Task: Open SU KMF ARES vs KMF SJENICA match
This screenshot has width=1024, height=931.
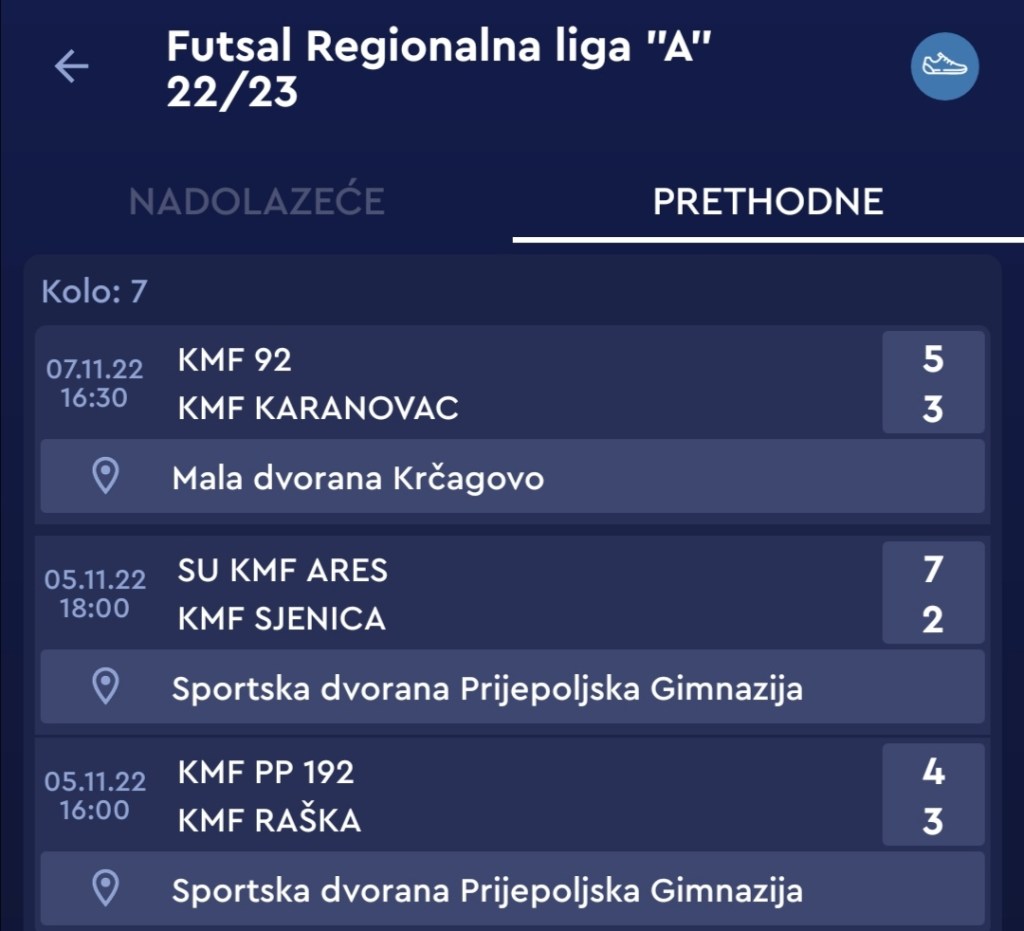Action: point(500,594)
